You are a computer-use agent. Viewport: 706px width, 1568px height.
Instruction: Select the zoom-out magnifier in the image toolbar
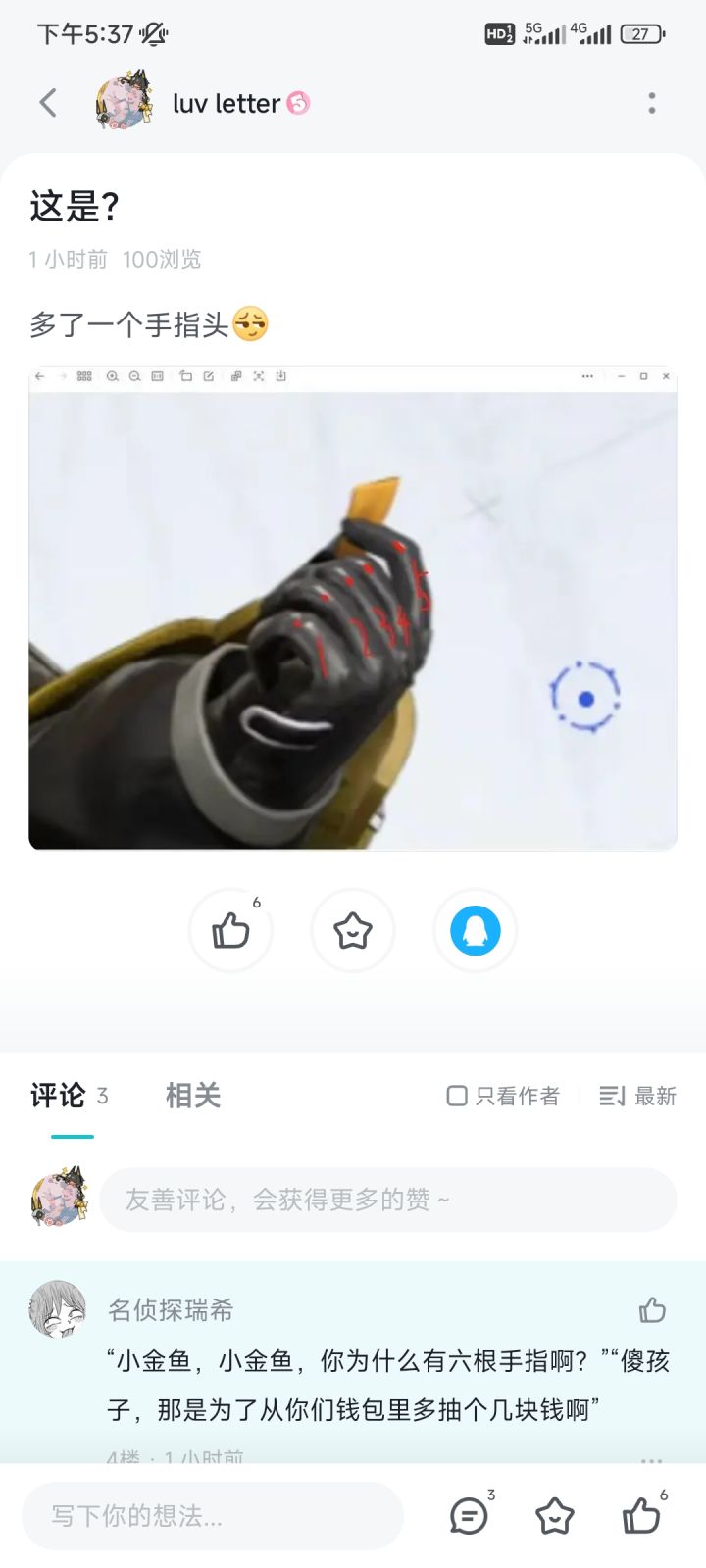(x=135, y=376)
